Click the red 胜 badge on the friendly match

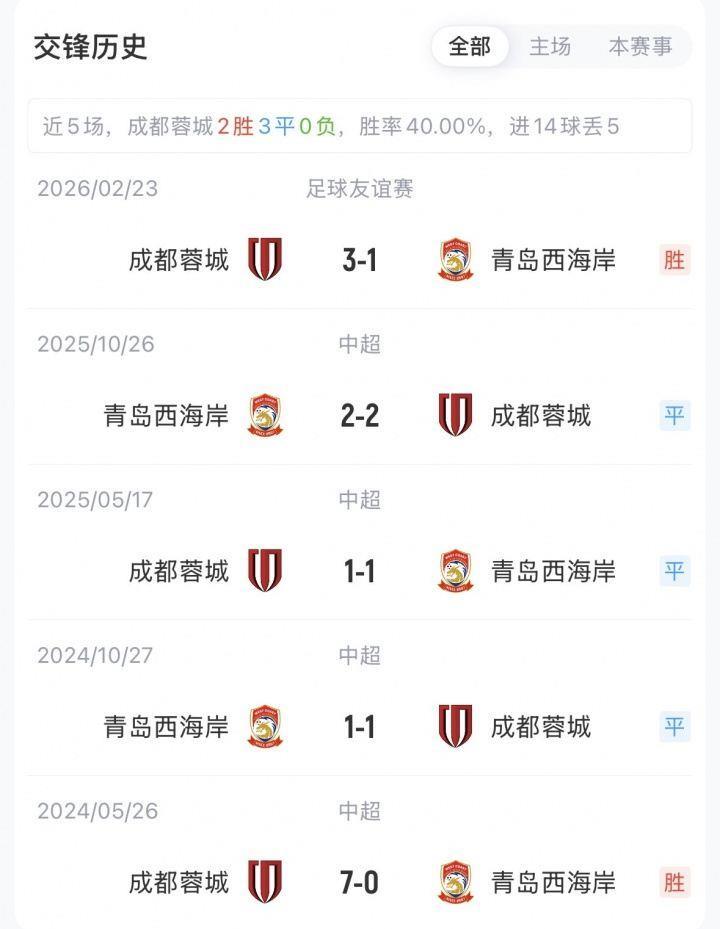click(x=673, y=258)
